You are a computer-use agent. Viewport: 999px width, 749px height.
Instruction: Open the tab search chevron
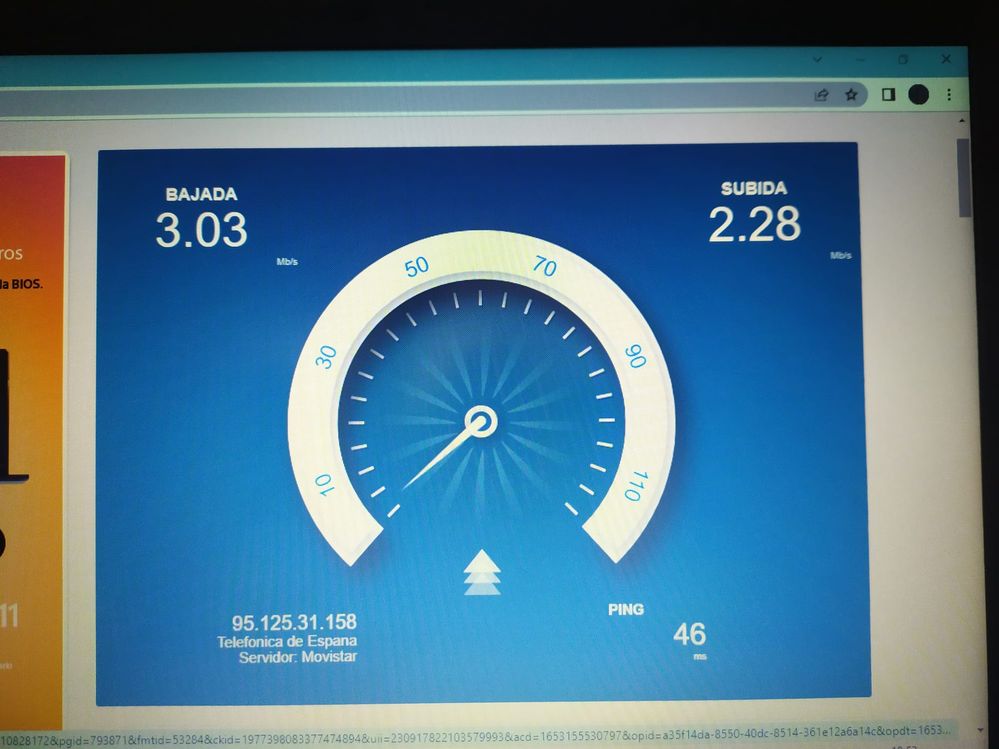[x=818, y=60]
